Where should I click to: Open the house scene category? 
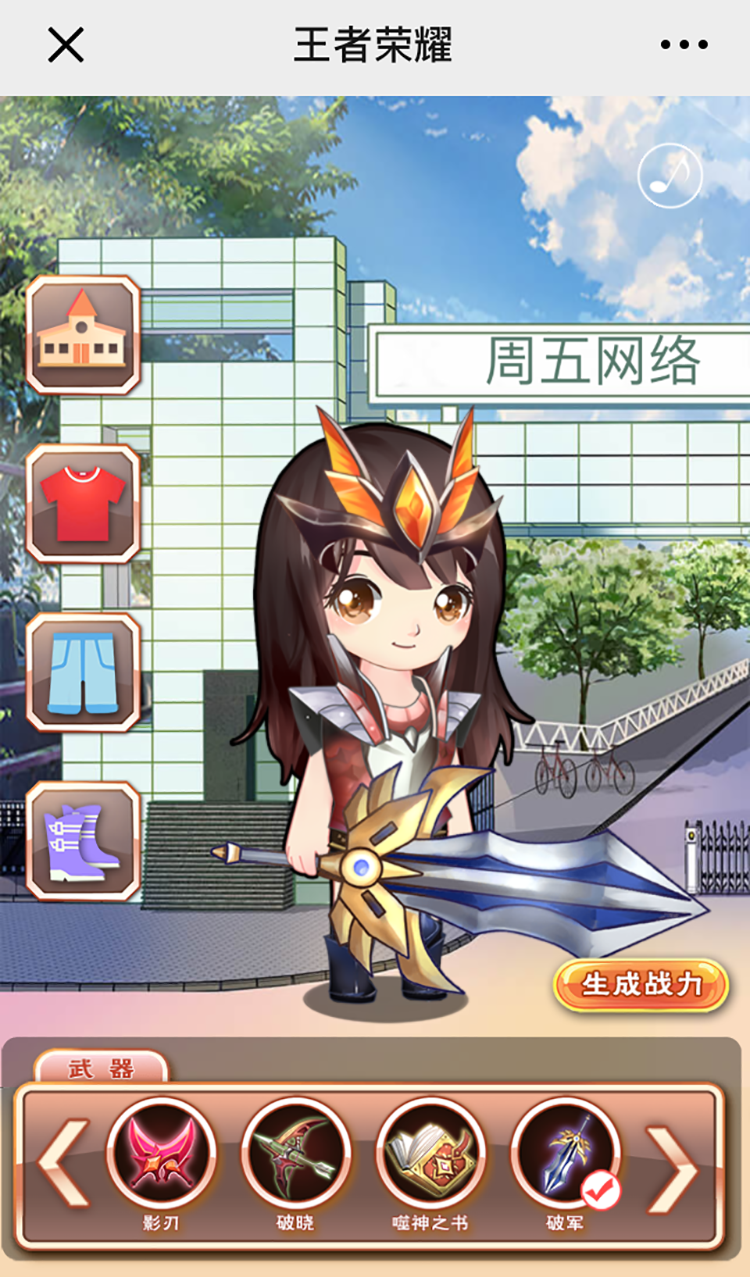pos(82,335)
